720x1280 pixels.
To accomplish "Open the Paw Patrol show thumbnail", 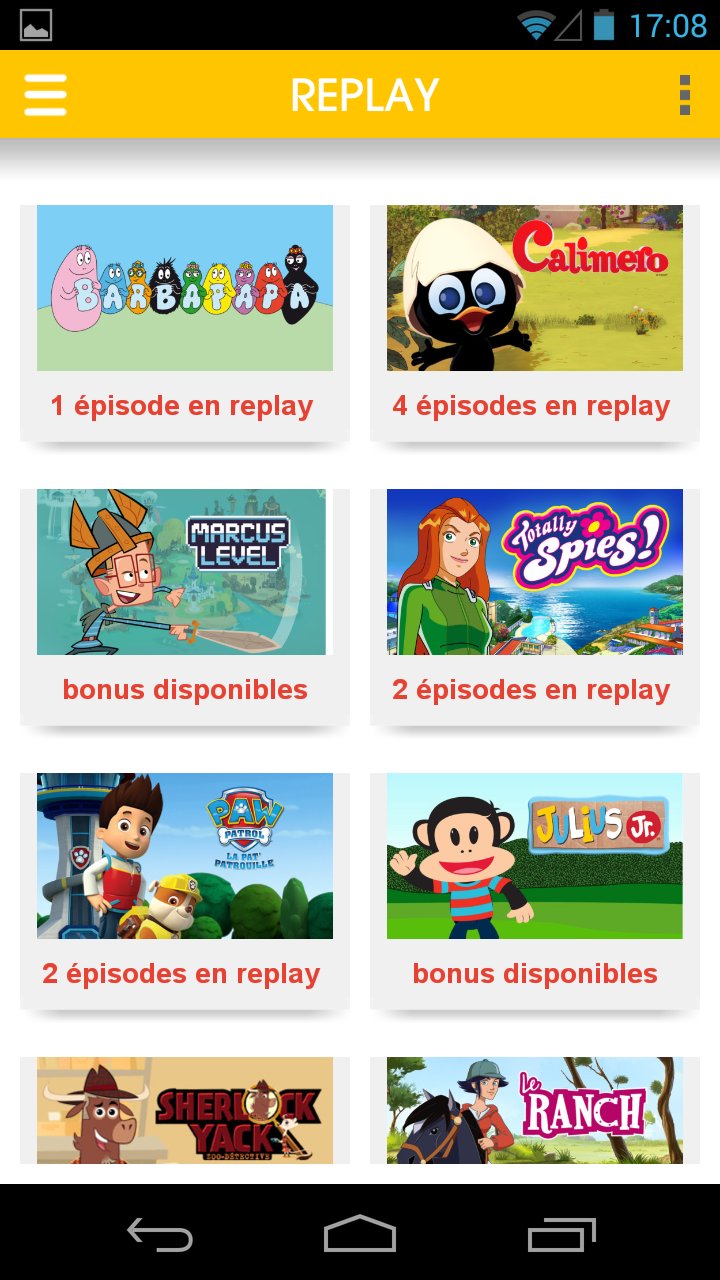I will (184, 855).
